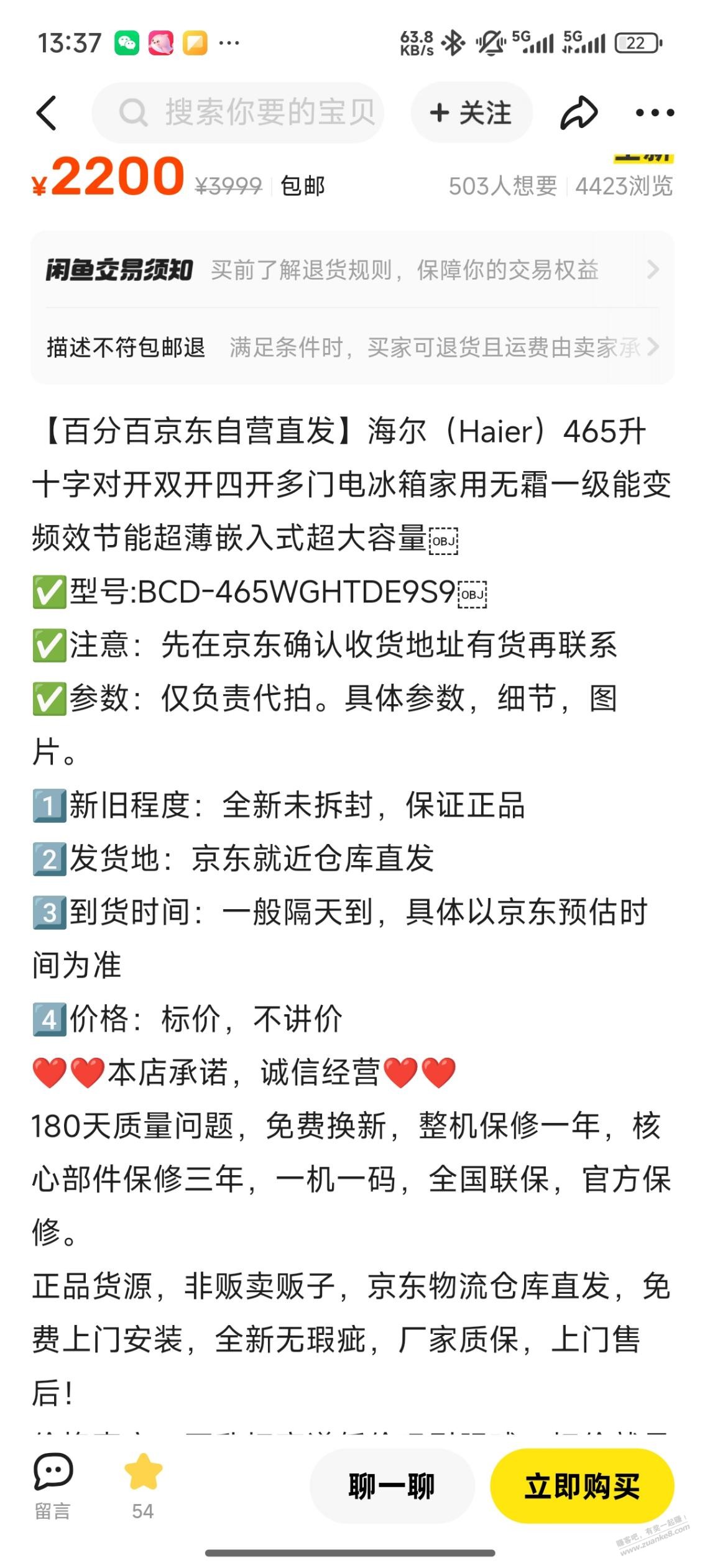This screenshot has width=705, height=1568.
Task: Open the 搜索你要的宝贝 search box
Action: (249, 113)
